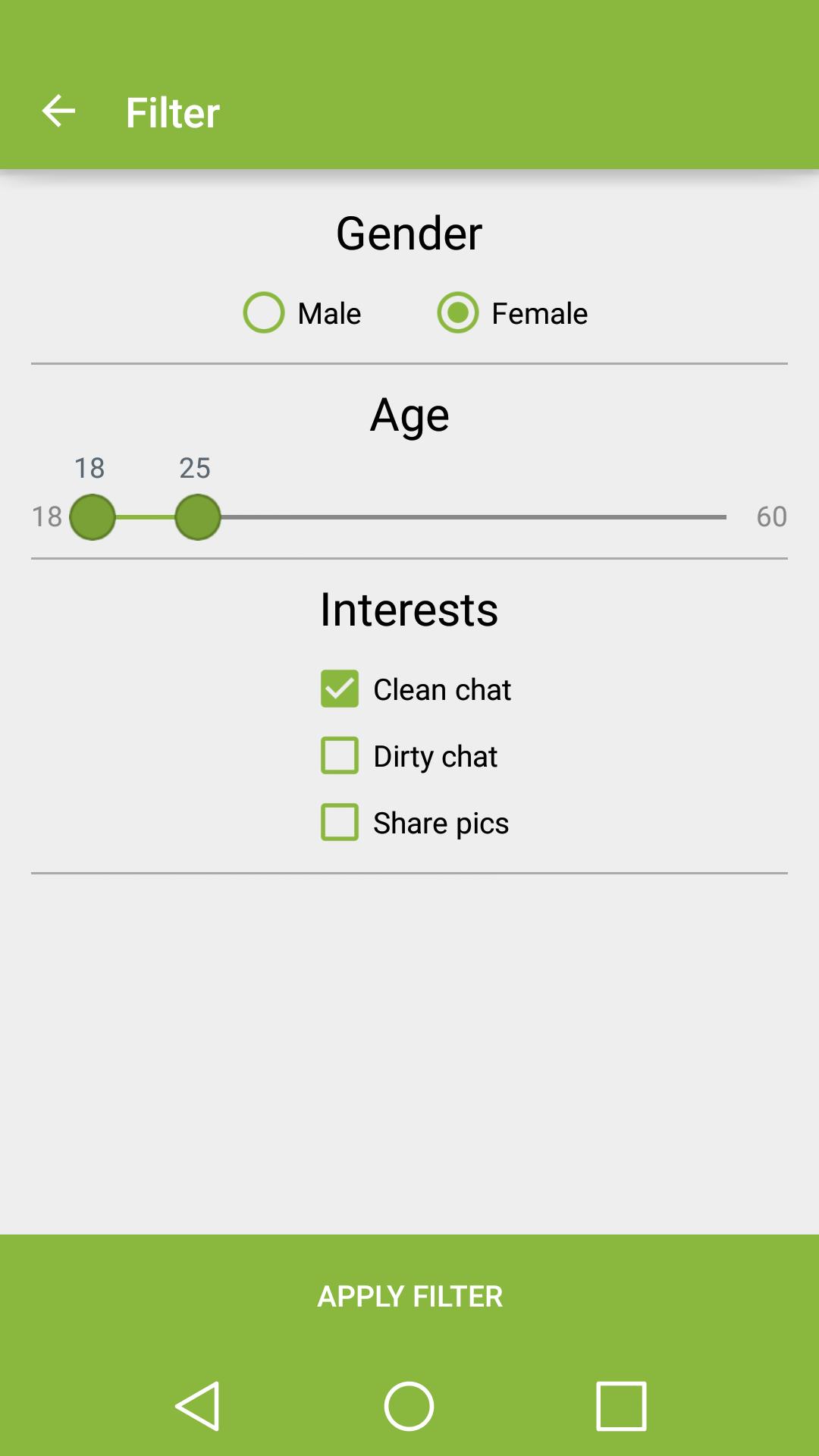Screen dimensions: 819x1456
Task: Tap the minimum age slider handle
Action: pos(93,517)
